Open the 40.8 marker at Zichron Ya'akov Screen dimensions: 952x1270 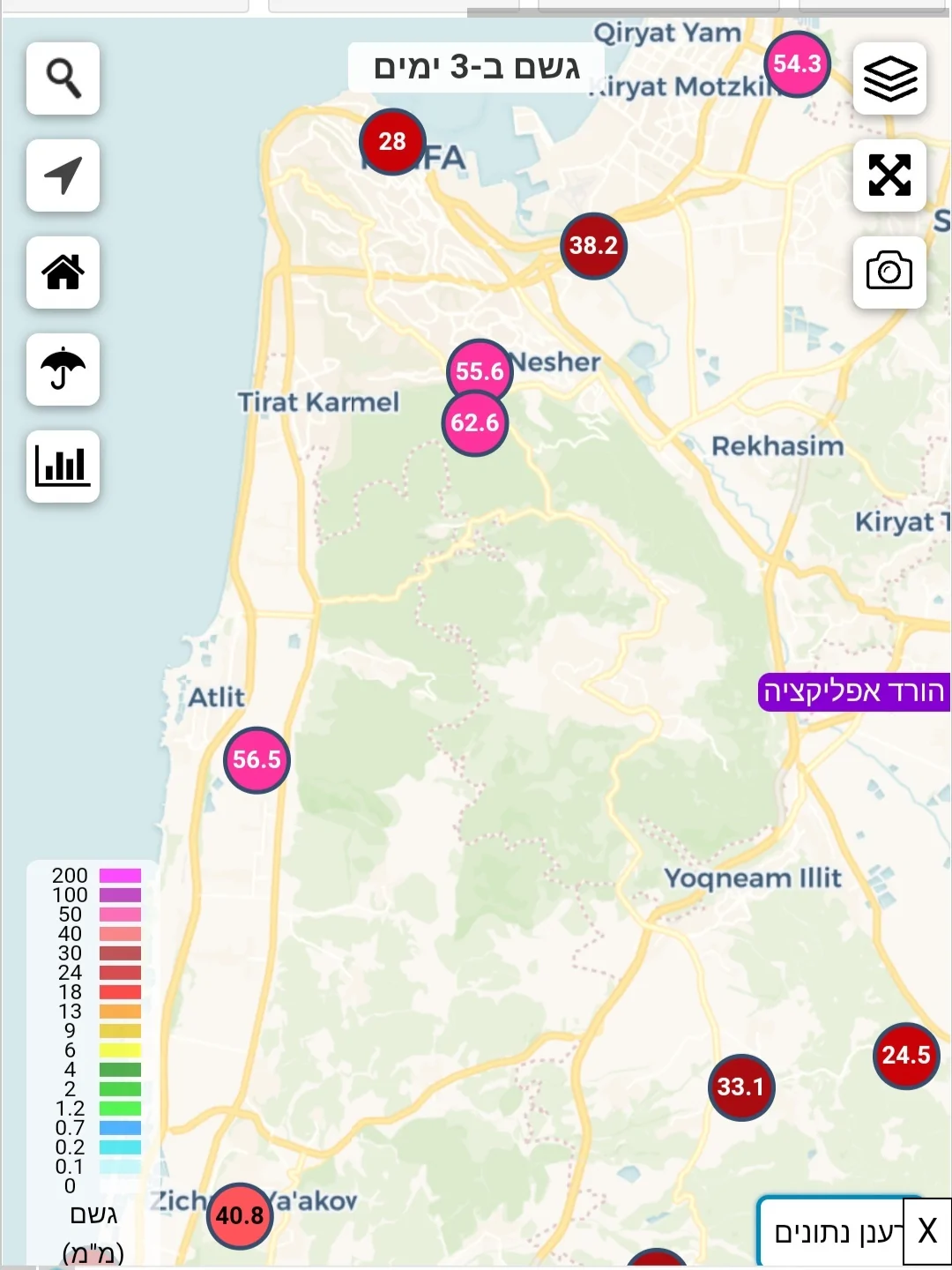(x=240, y=1216)
